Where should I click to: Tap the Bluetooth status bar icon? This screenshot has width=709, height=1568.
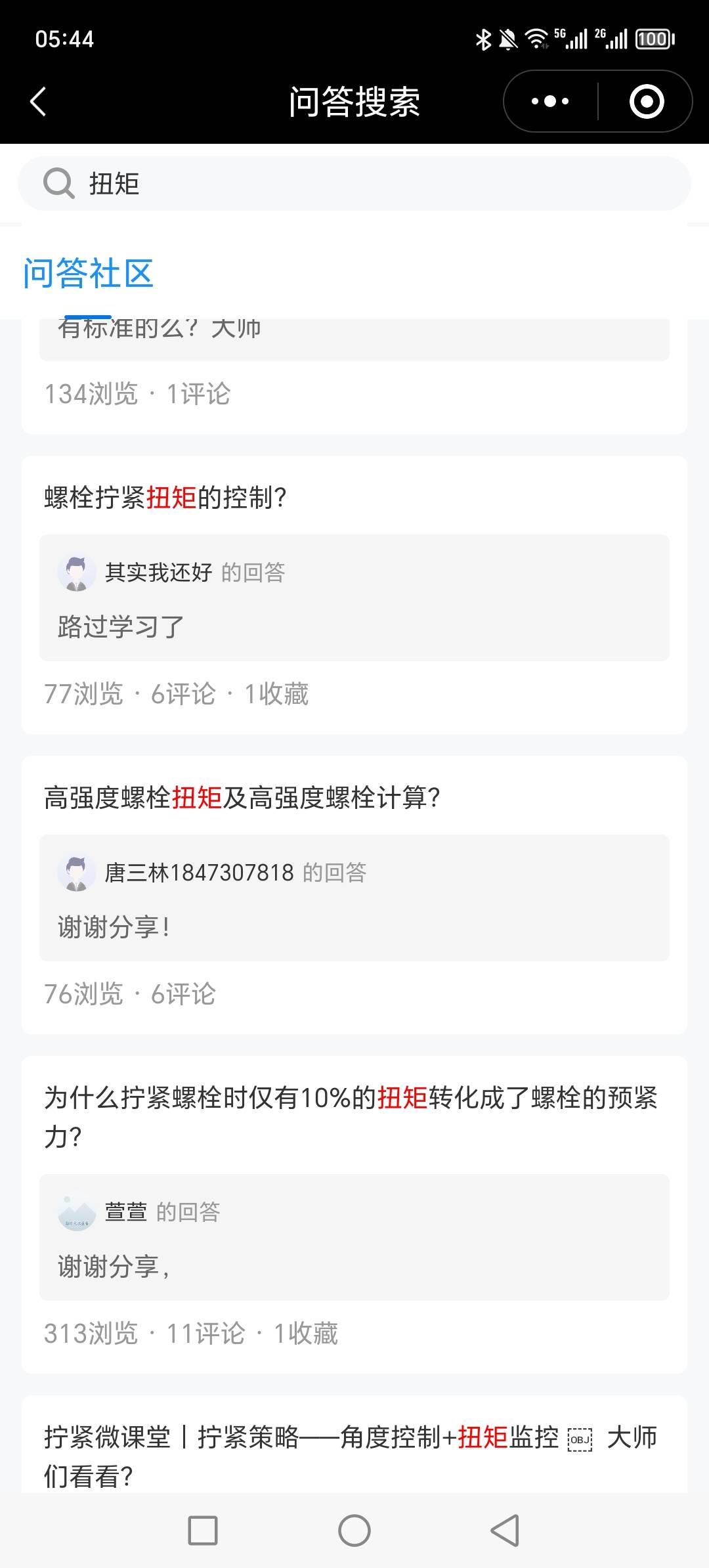tap(483, 39)
